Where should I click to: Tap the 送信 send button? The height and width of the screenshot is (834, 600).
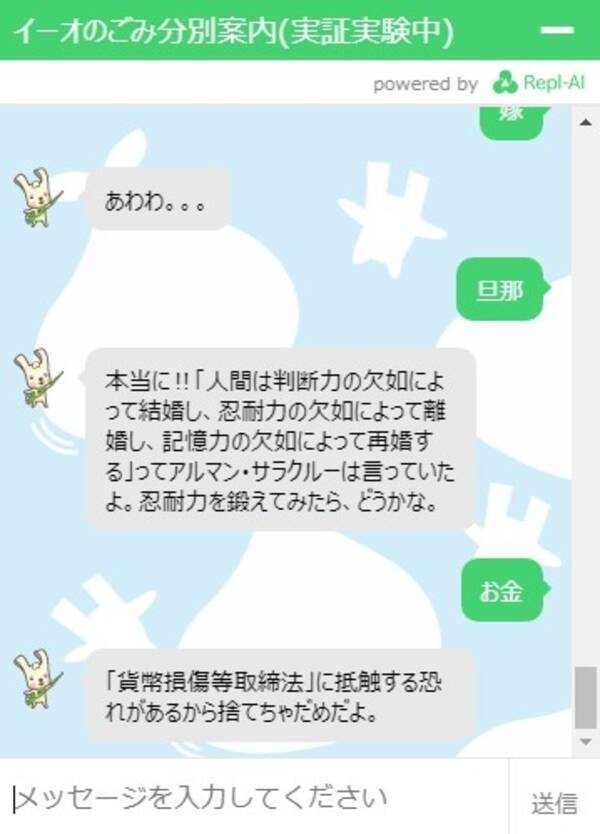[x=553, y=800]
